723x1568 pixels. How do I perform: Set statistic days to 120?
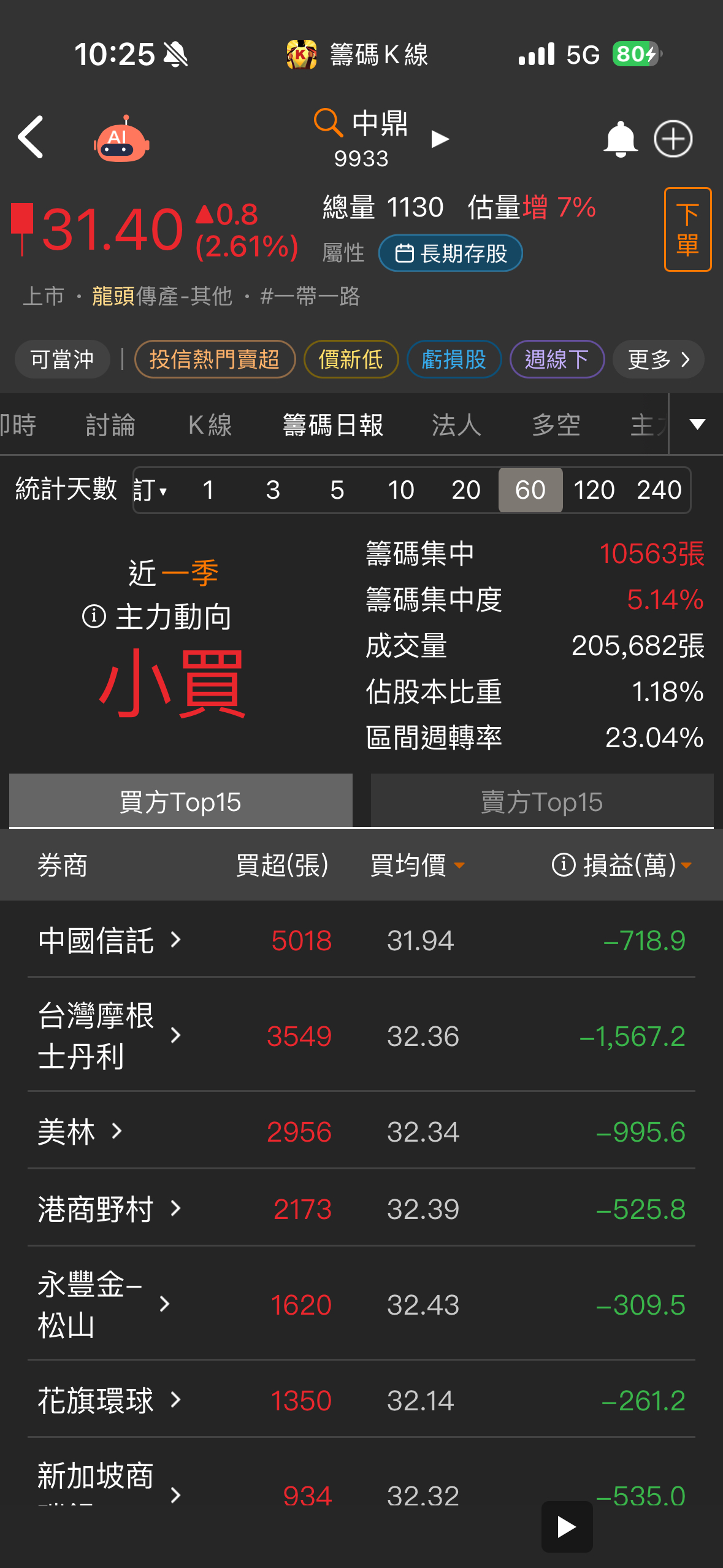pyautogui.click(x=594, y=490)
